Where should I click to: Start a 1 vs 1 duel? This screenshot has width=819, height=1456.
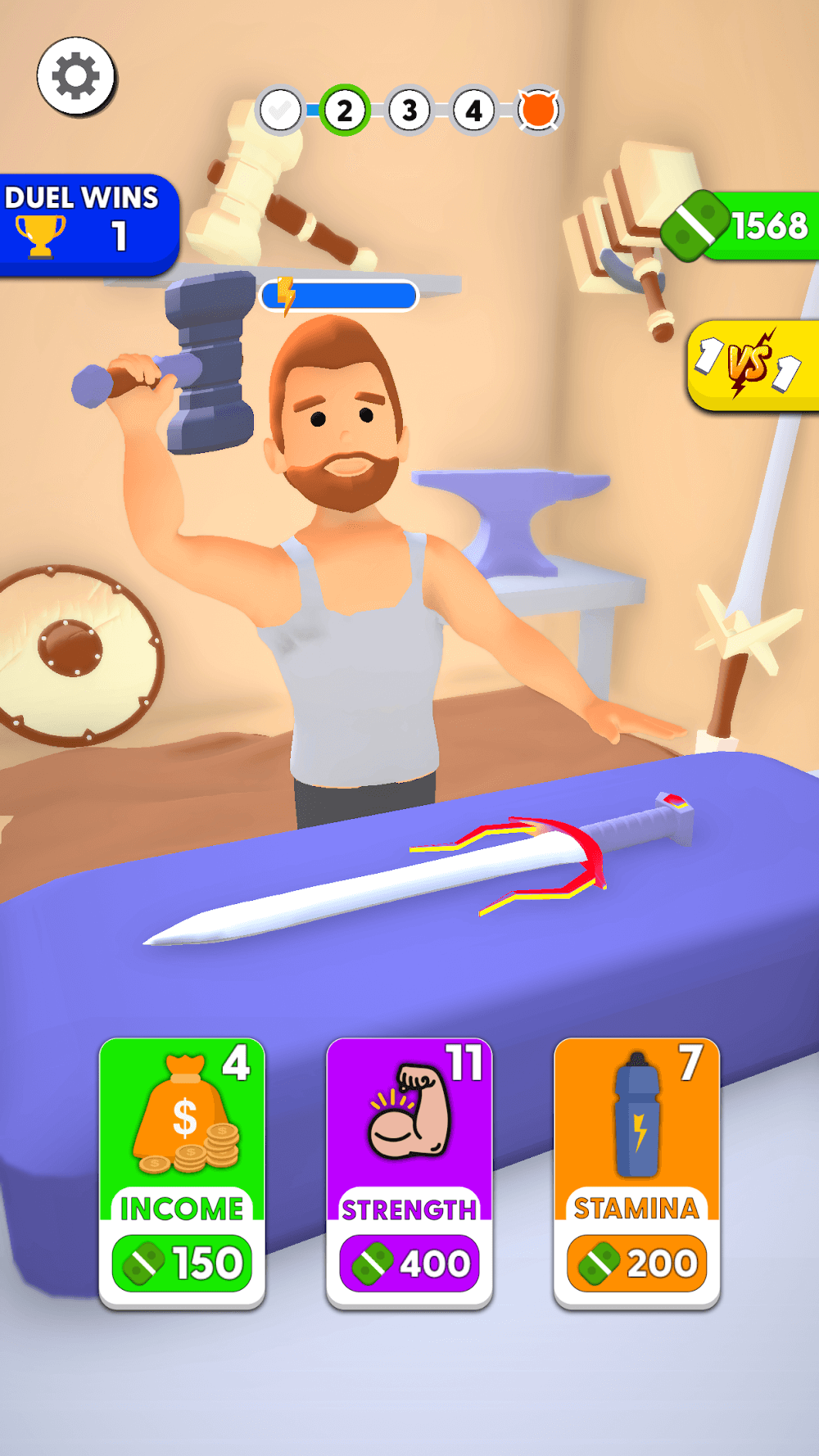[751, 364]
